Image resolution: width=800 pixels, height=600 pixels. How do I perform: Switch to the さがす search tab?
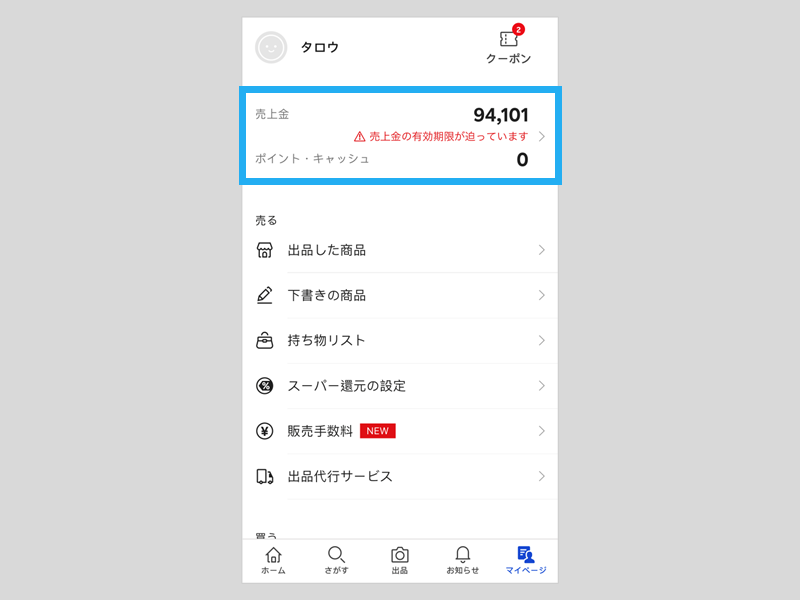click(336, 561)
